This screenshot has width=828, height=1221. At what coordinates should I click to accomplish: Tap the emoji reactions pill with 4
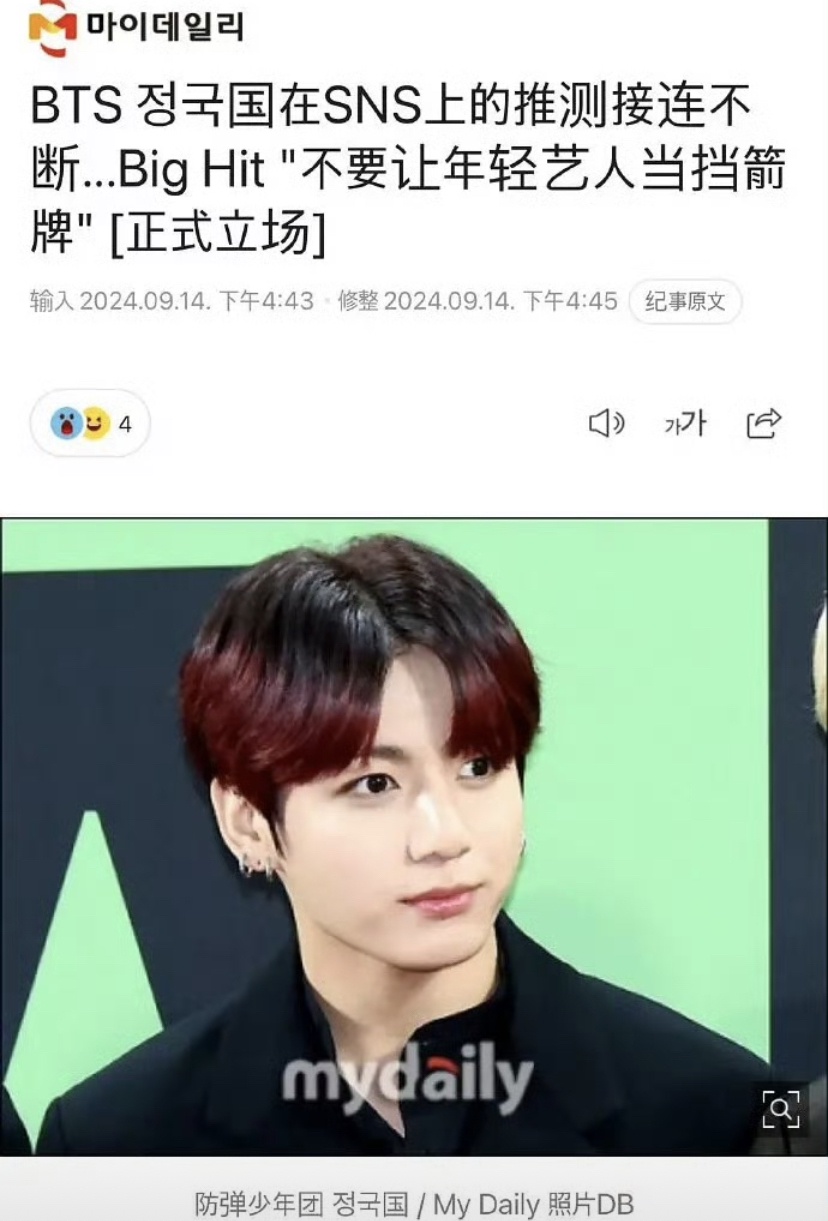(x=91, y=424)
